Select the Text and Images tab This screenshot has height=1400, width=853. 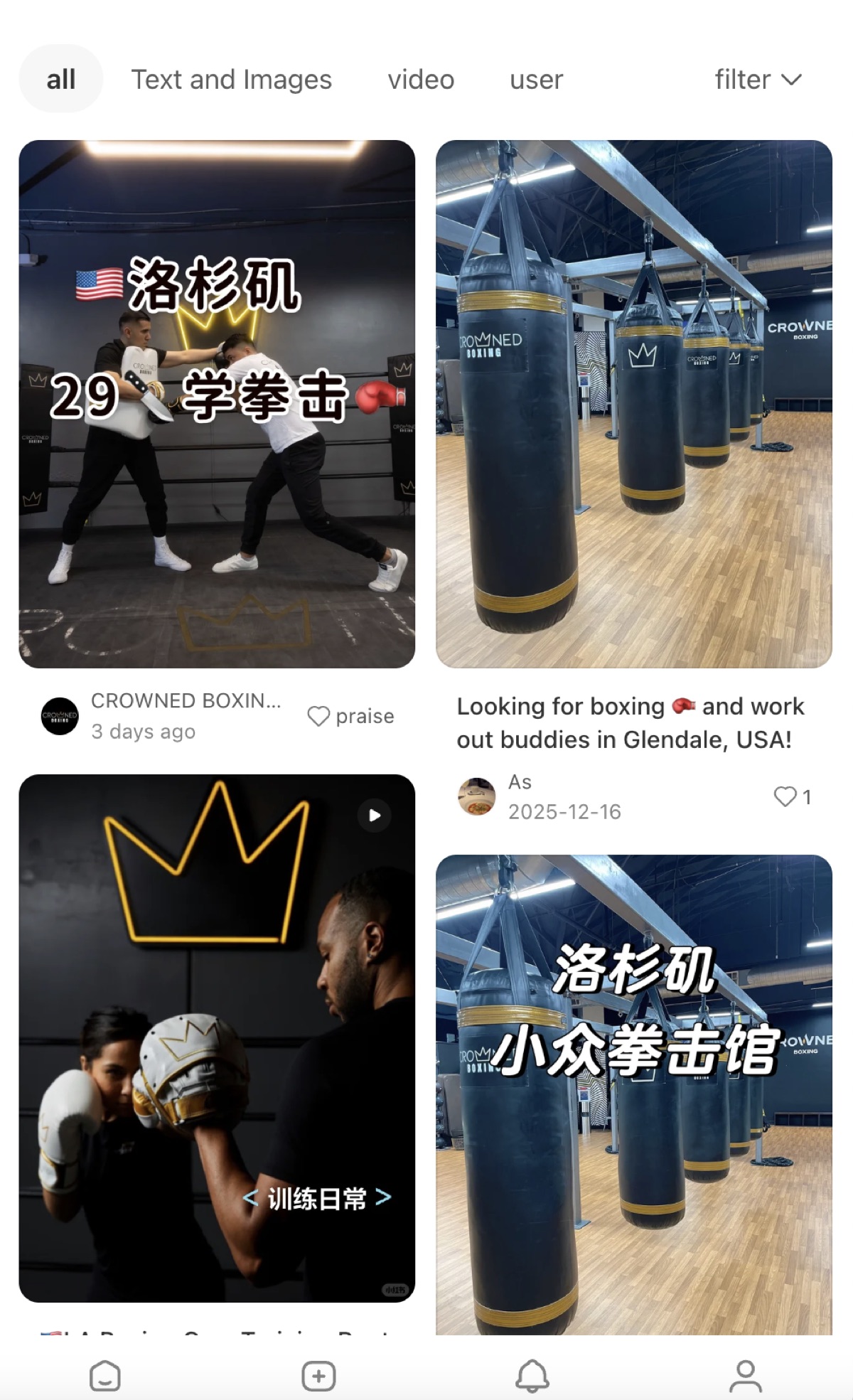coord(232,79)
